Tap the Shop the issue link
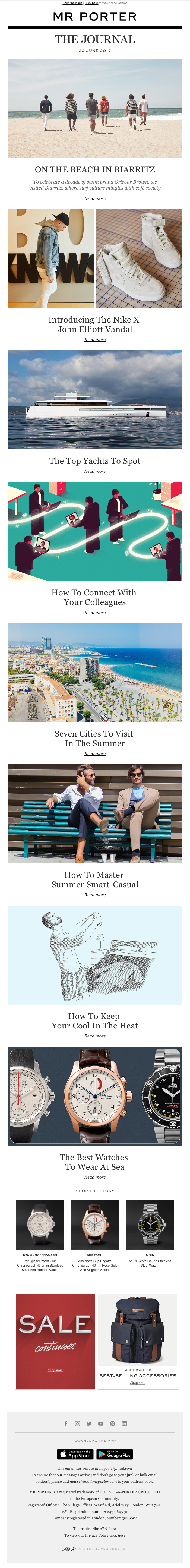190x1568 pixels. pos(72,3)
